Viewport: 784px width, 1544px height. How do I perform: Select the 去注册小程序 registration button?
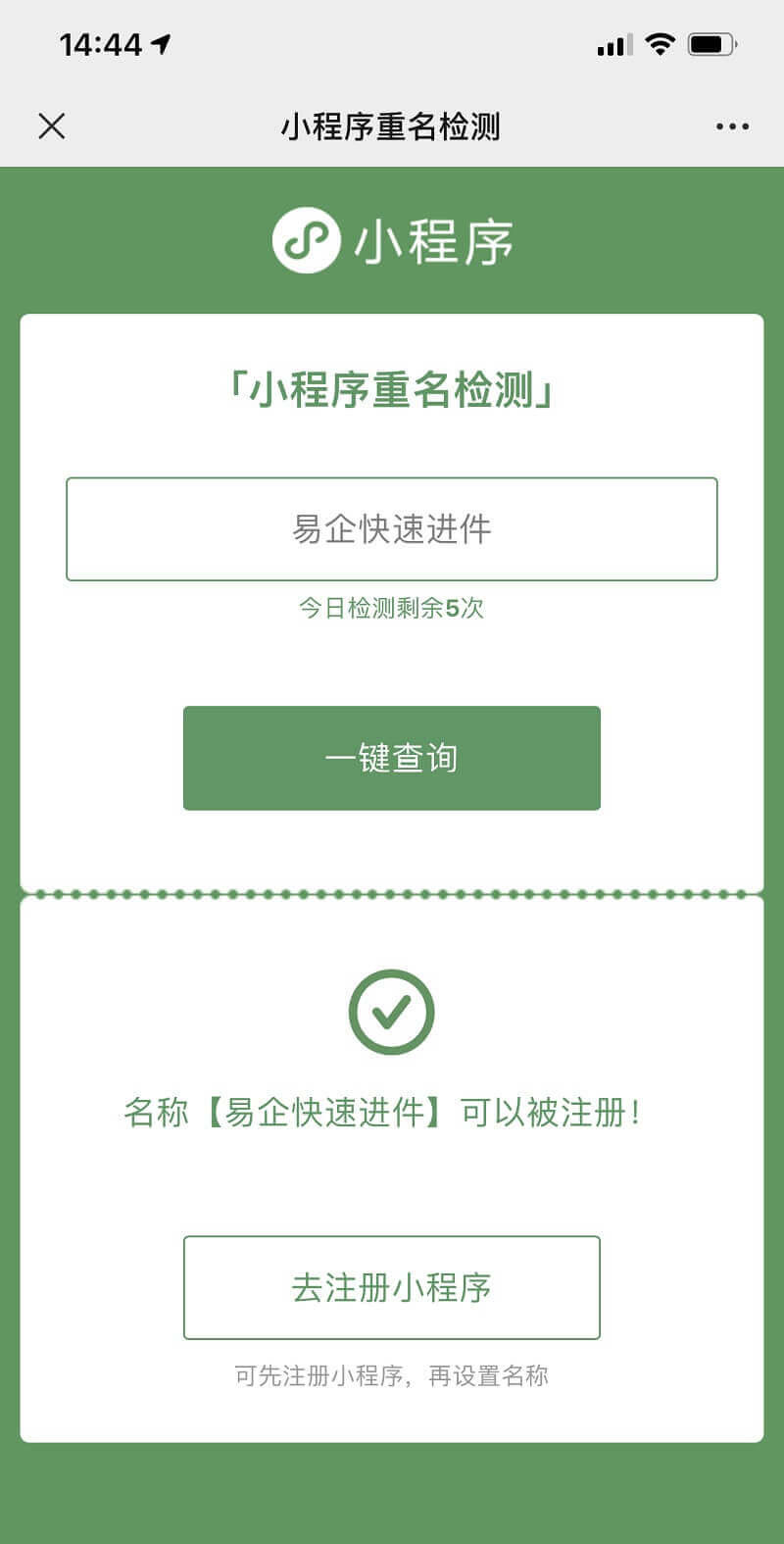(392, 1287)
